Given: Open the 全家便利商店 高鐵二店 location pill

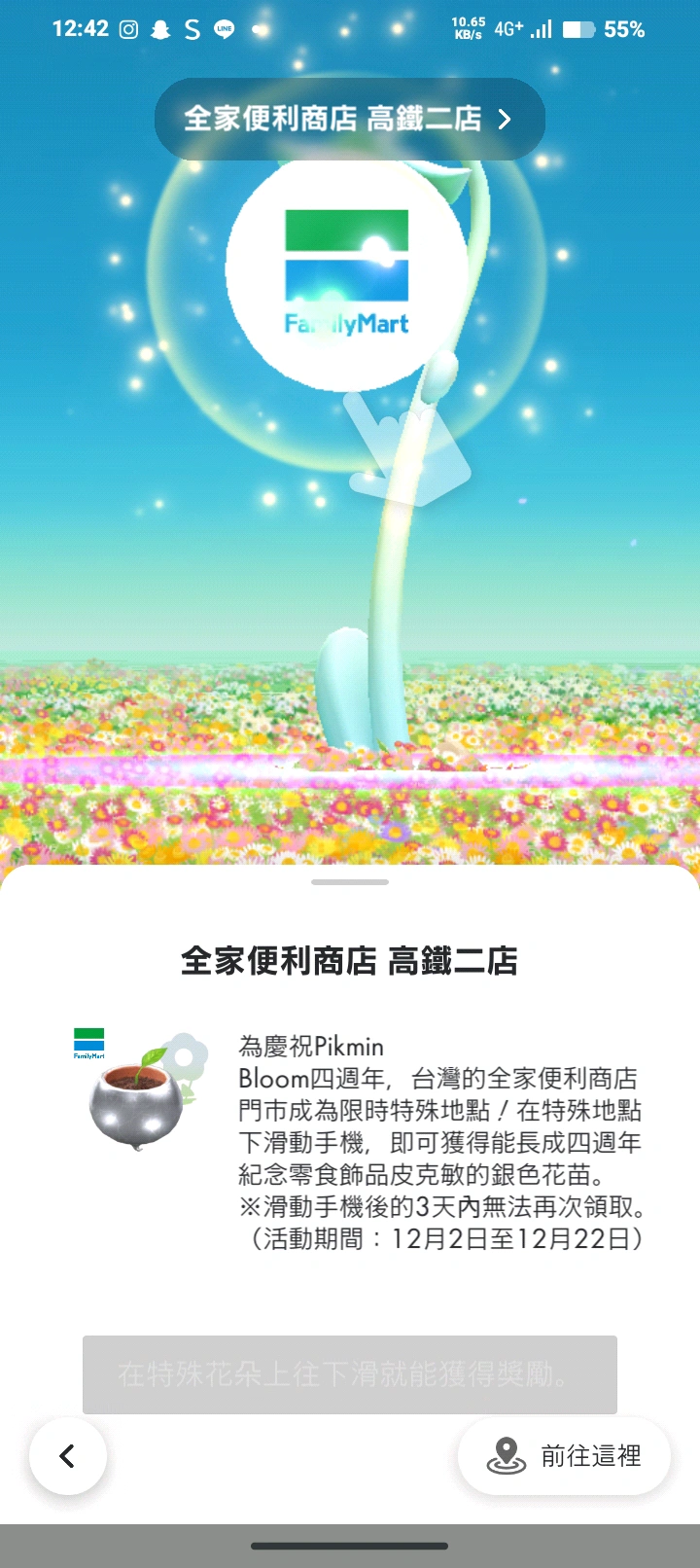Looking at the screenshot, I should pyautogui.click(x=349, y=119).
